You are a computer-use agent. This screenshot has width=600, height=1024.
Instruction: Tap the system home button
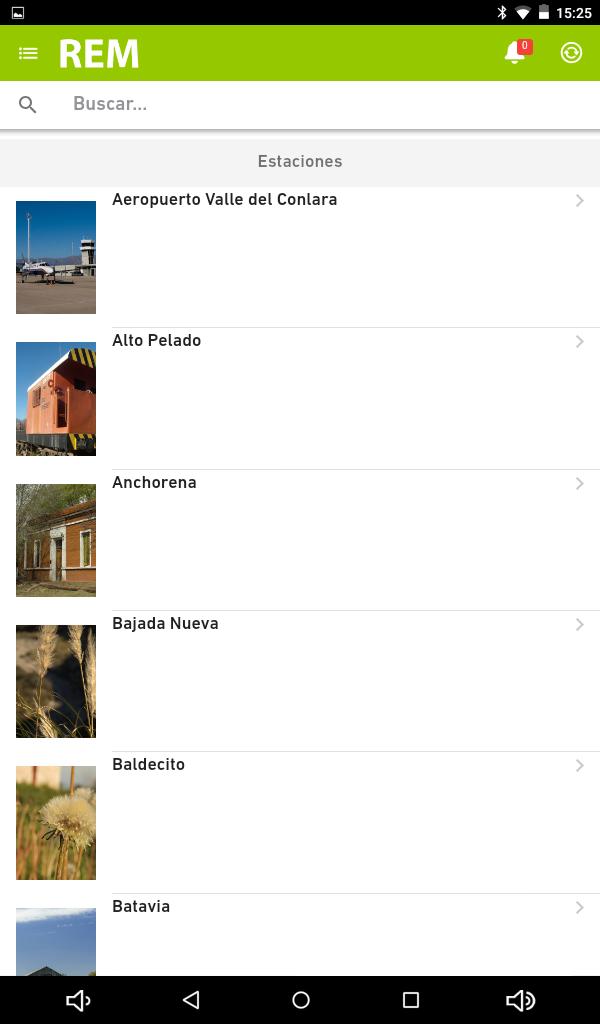[x=300, y=1000]
